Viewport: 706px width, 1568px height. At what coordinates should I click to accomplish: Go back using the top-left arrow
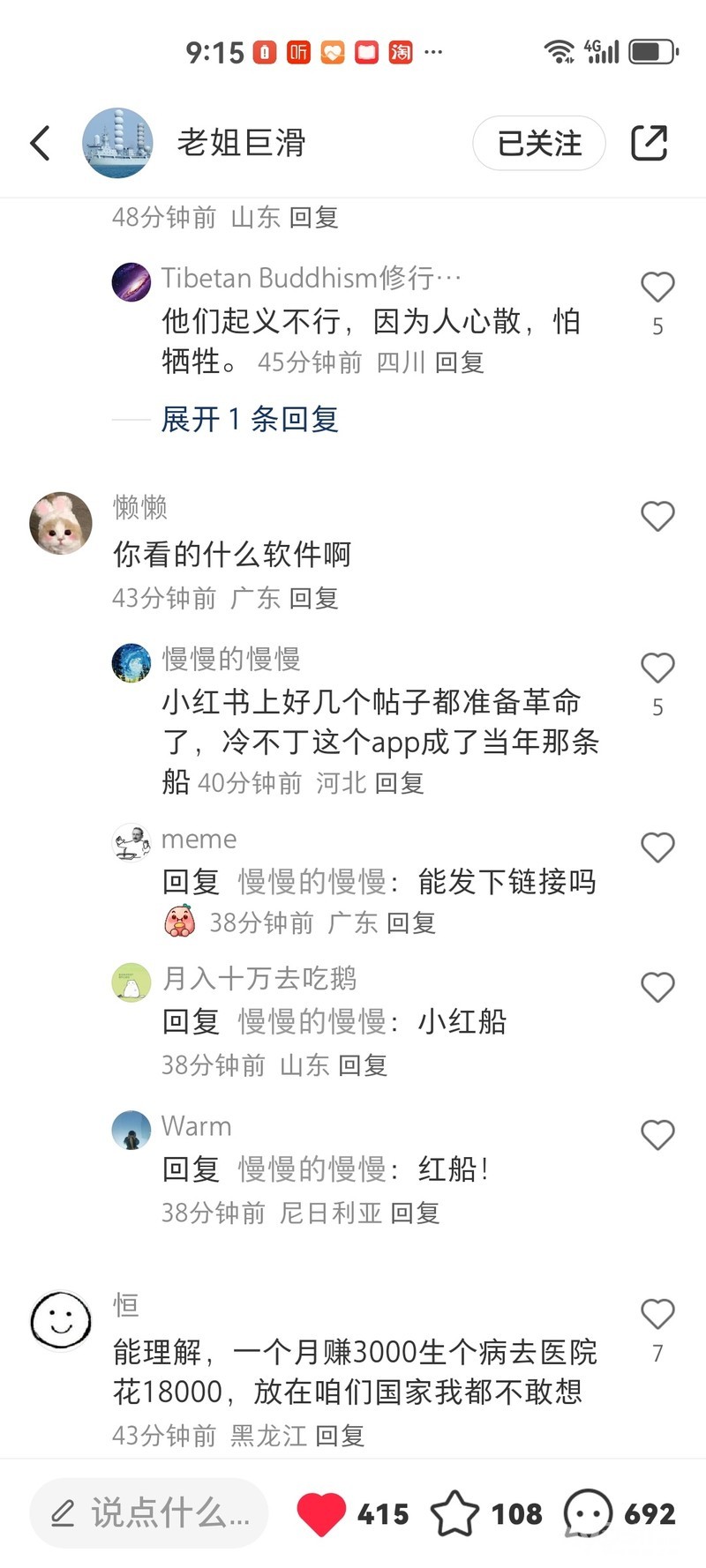click(x=41, y=143)
